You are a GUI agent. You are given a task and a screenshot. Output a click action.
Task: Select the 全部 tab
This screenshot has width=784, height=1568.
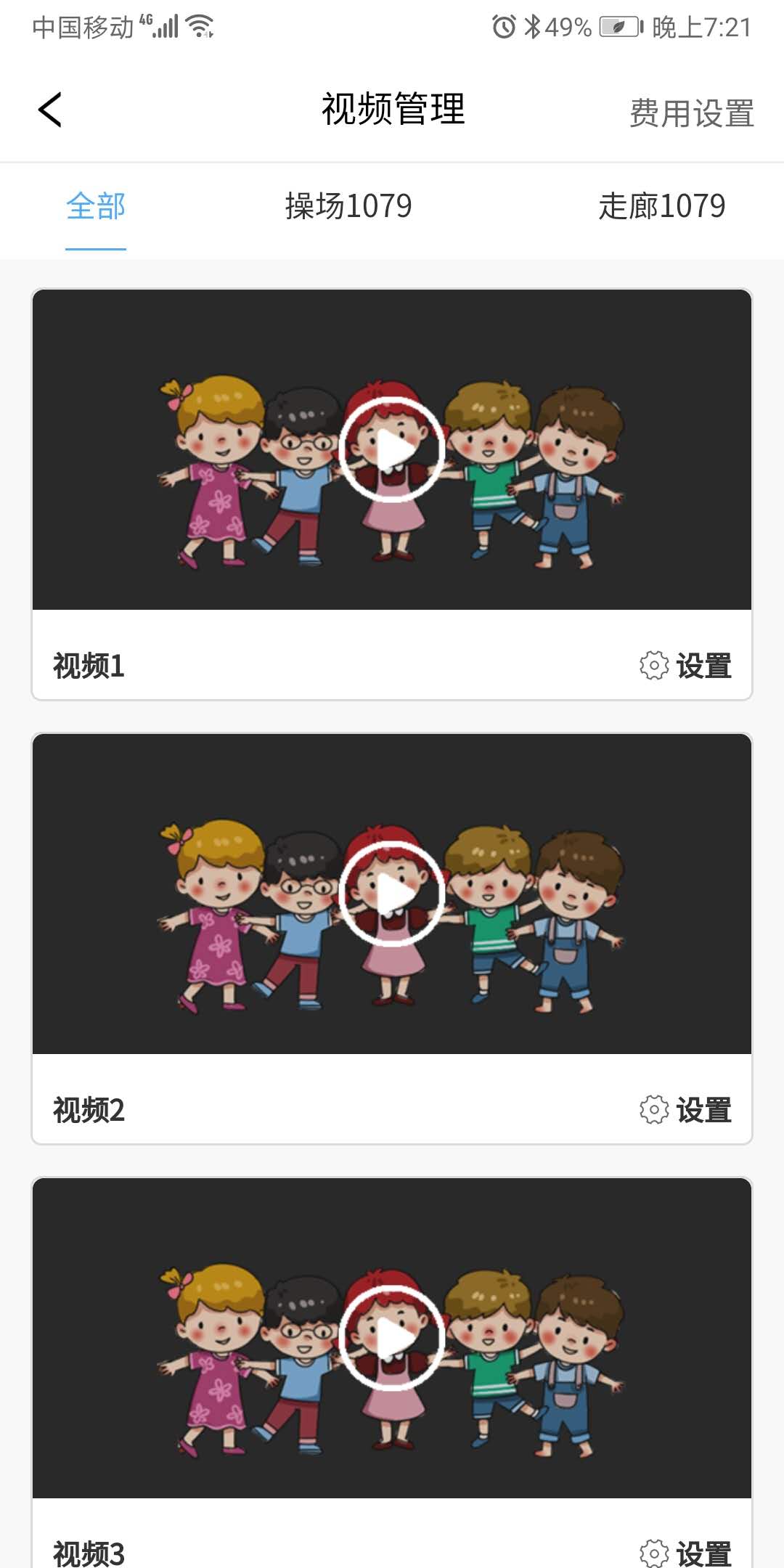pyautogui.click(x=96, y=207)
